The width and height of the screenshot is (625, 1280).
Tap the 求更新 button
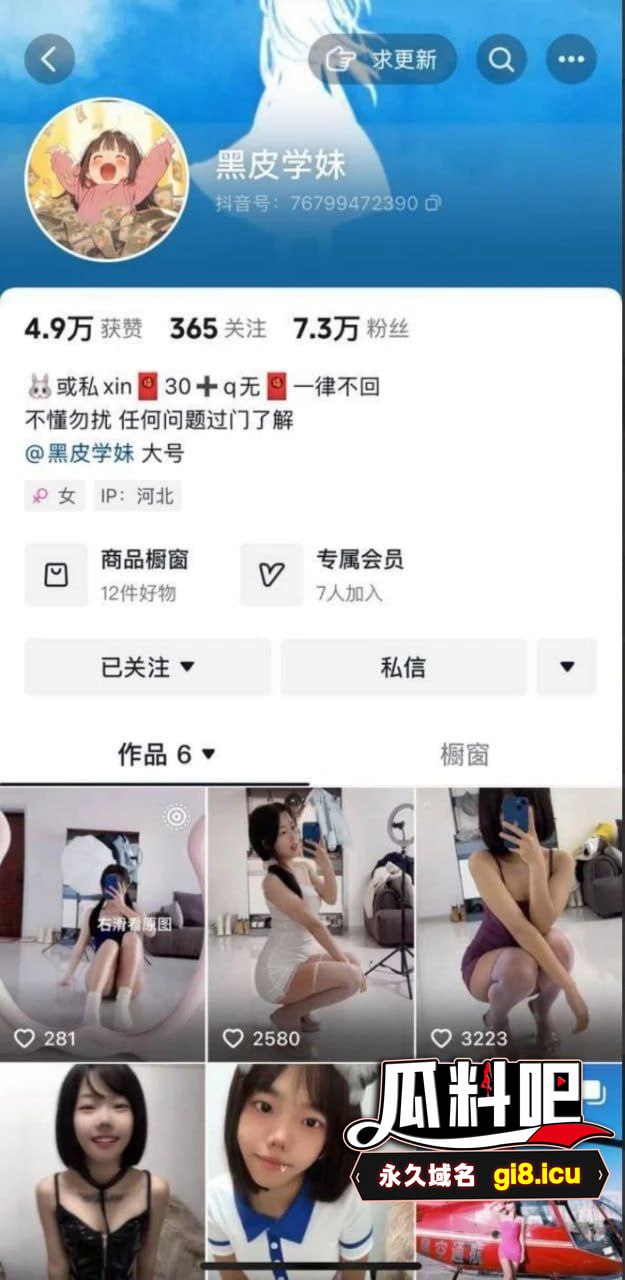click(x=382, y=60)
